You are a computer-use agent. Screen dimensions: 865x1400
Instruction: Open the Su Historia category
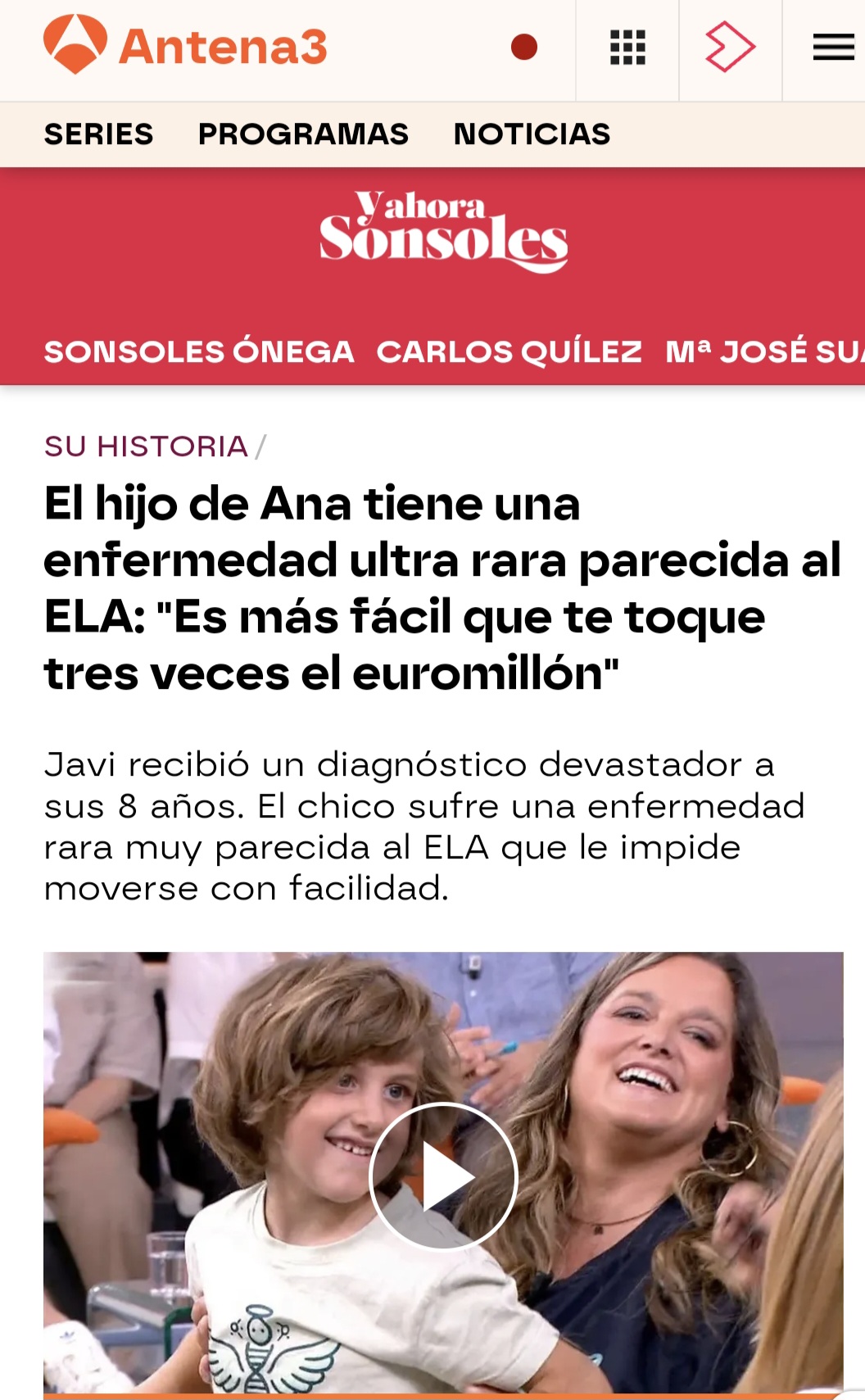coord(146,446)
